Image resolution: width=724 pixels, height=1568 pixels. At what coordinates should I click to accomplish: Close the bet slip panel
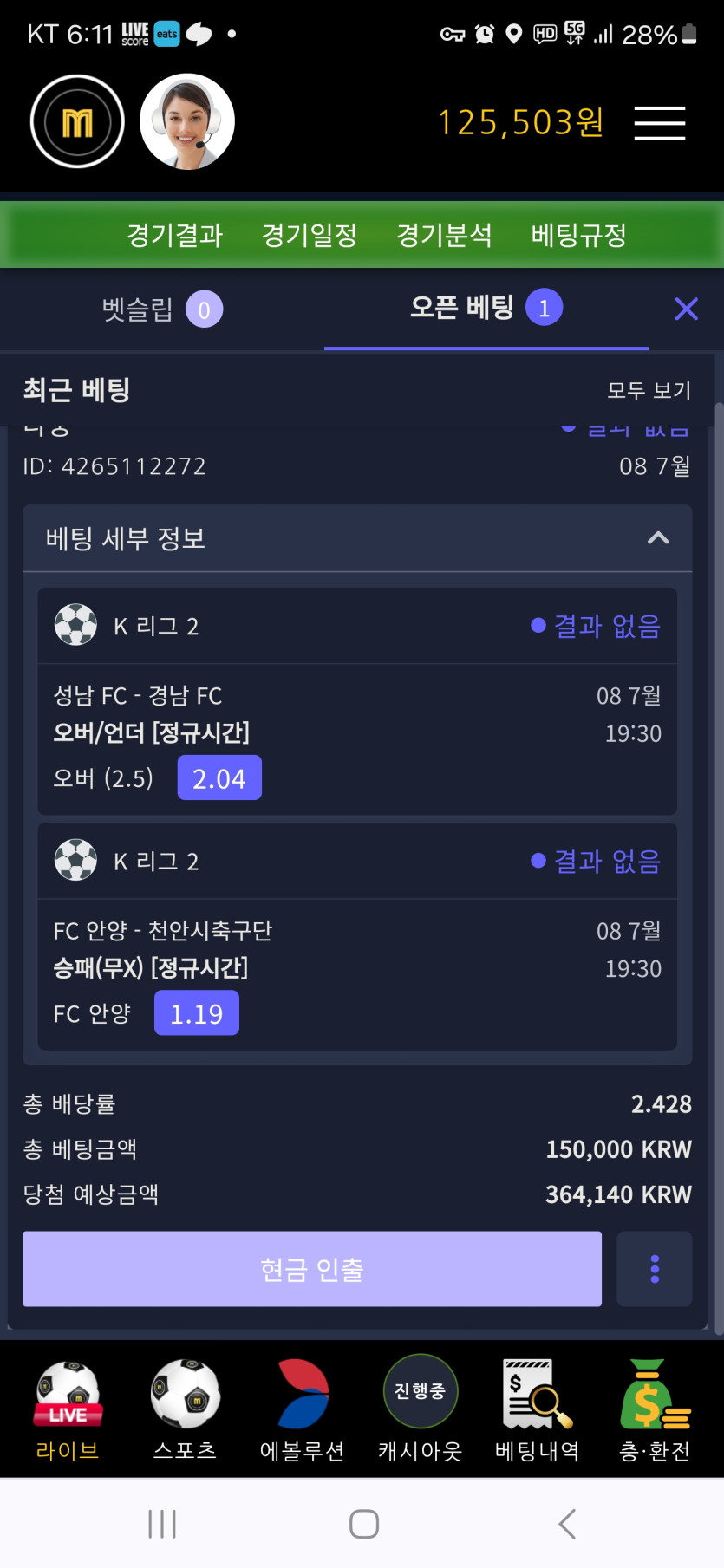[x=686, y=309]
